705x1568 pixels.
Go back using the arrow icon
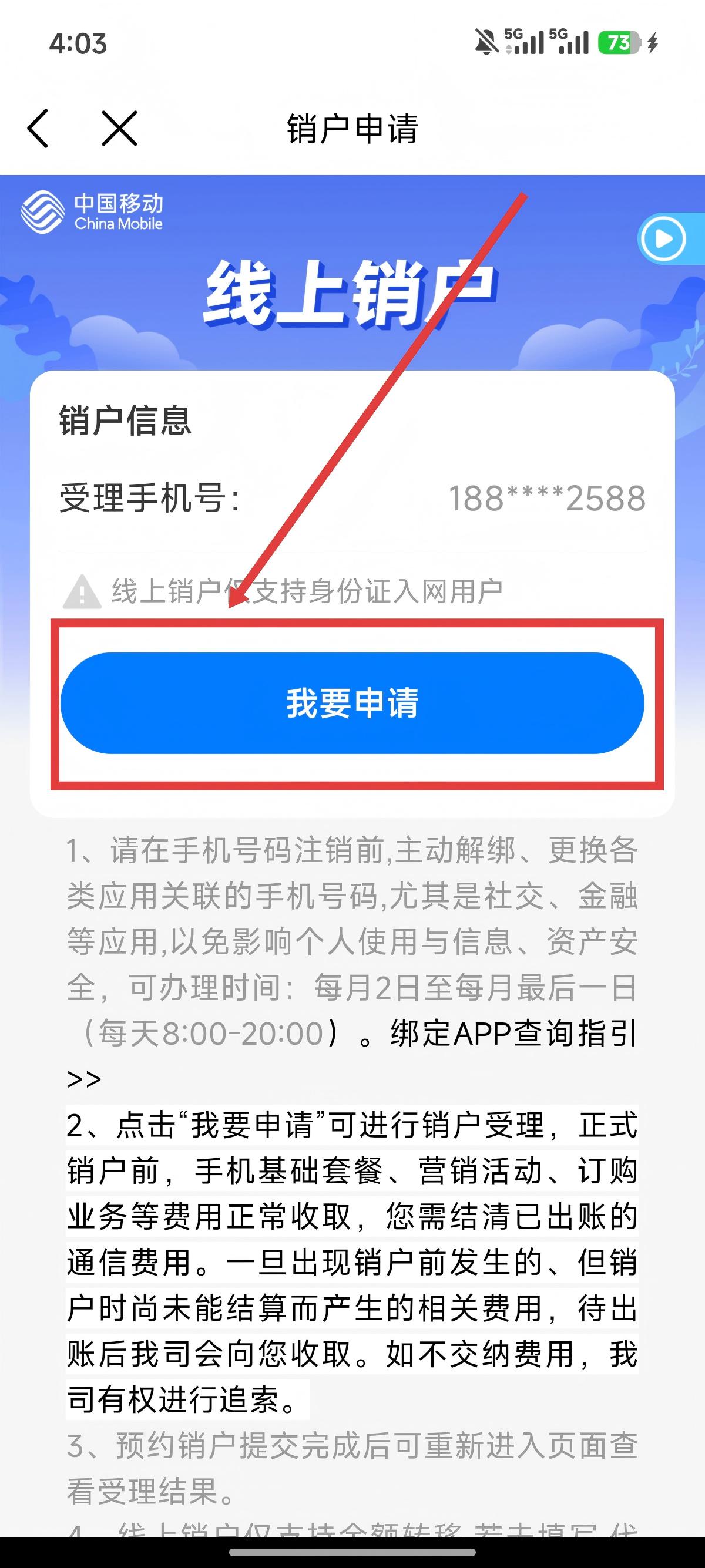click(x=38, y=129)
